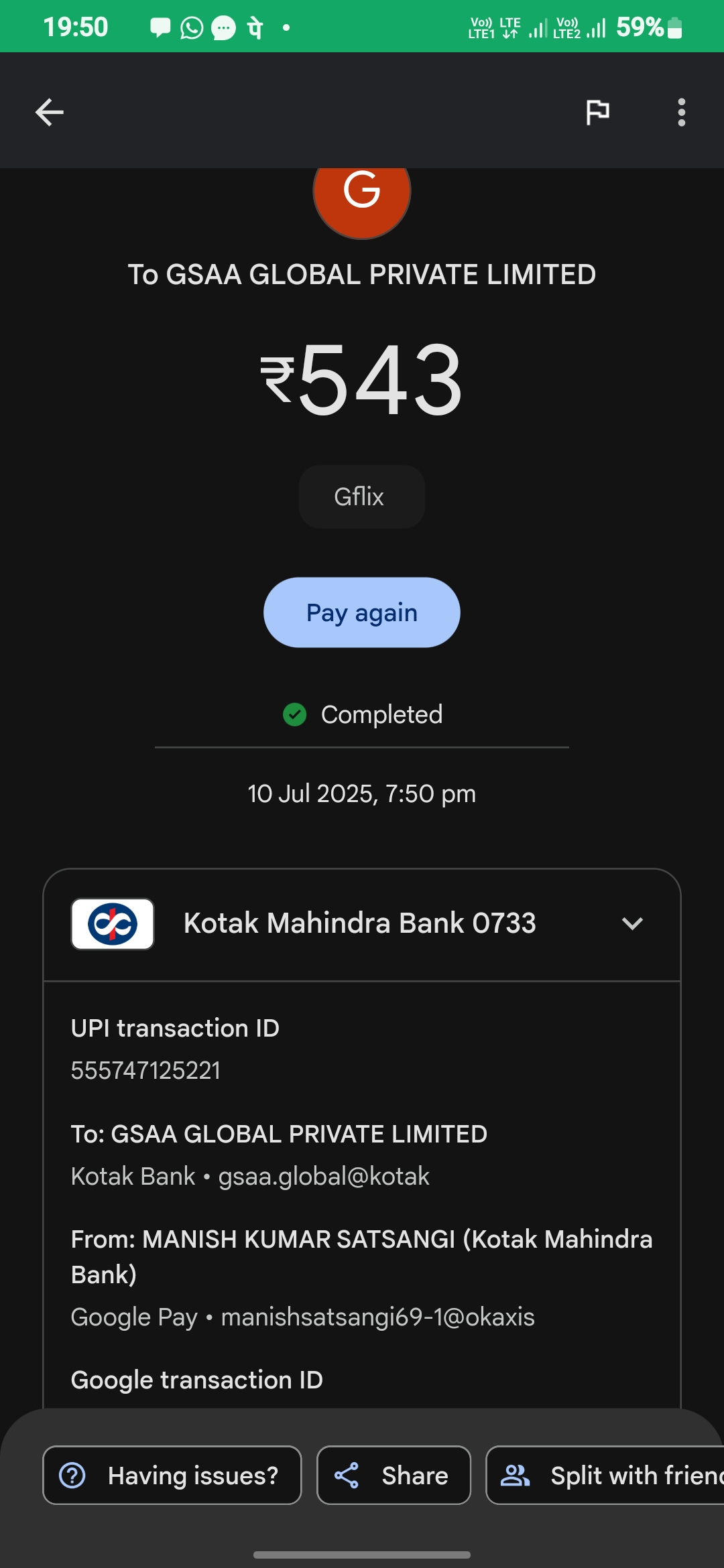Open the three-dot overflow menu
Viewport: 724px width, 1568px height.
(681, 112)
